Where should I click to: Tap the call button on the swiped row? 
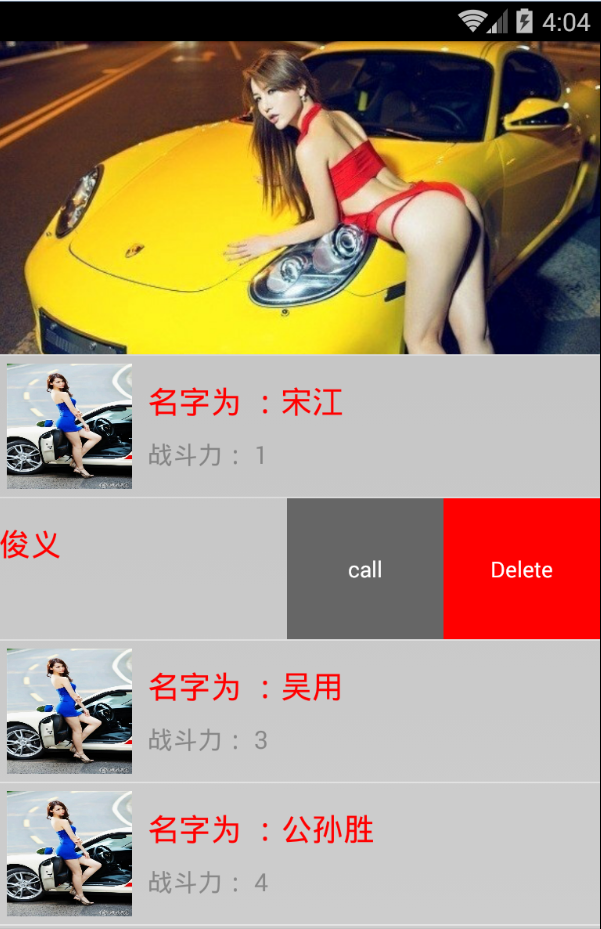coord(365,569)
